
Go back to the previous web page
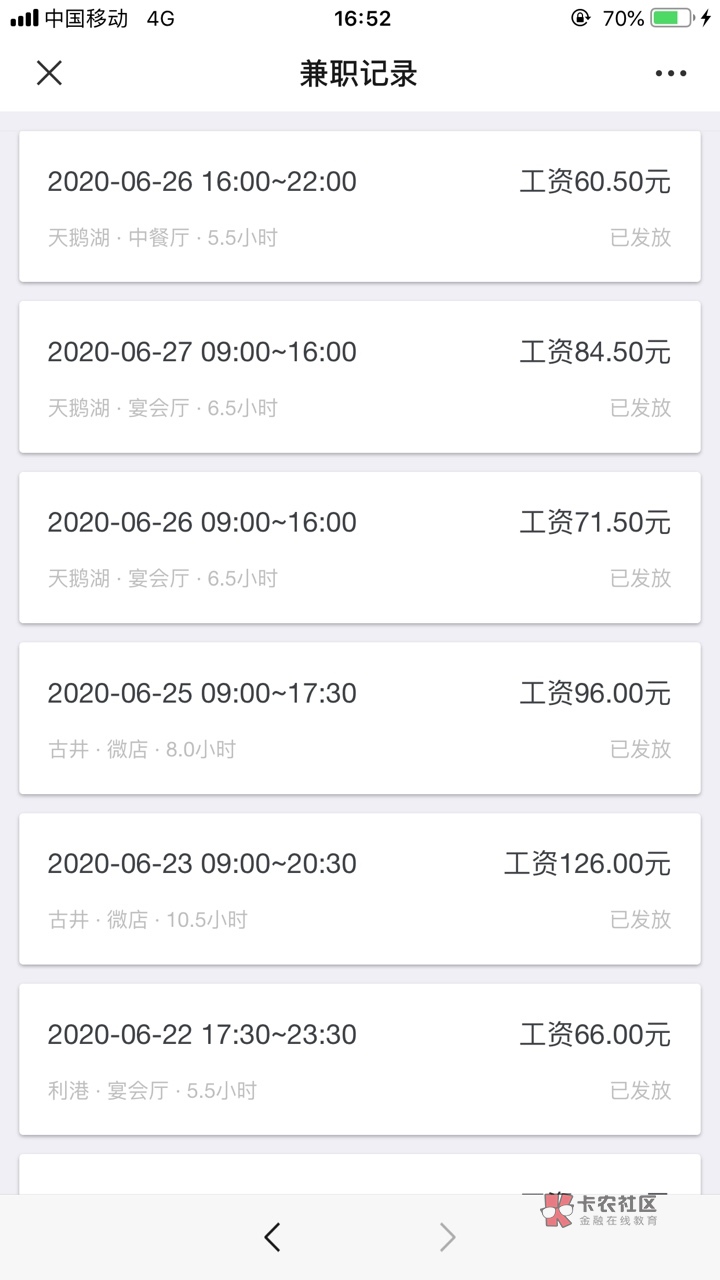point(272,1238)
